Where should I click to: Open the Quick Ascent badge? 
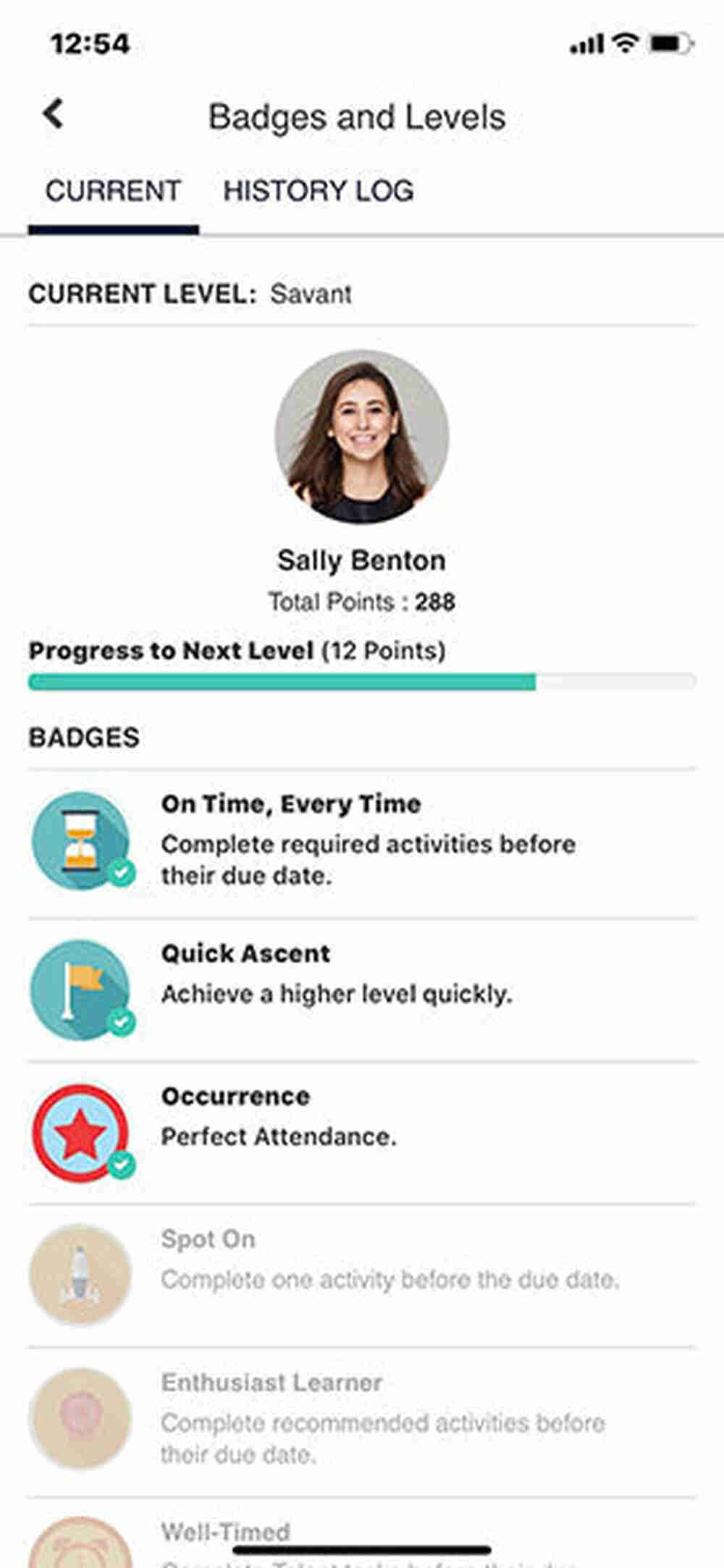pyautogui.click(x=362, y=990)
